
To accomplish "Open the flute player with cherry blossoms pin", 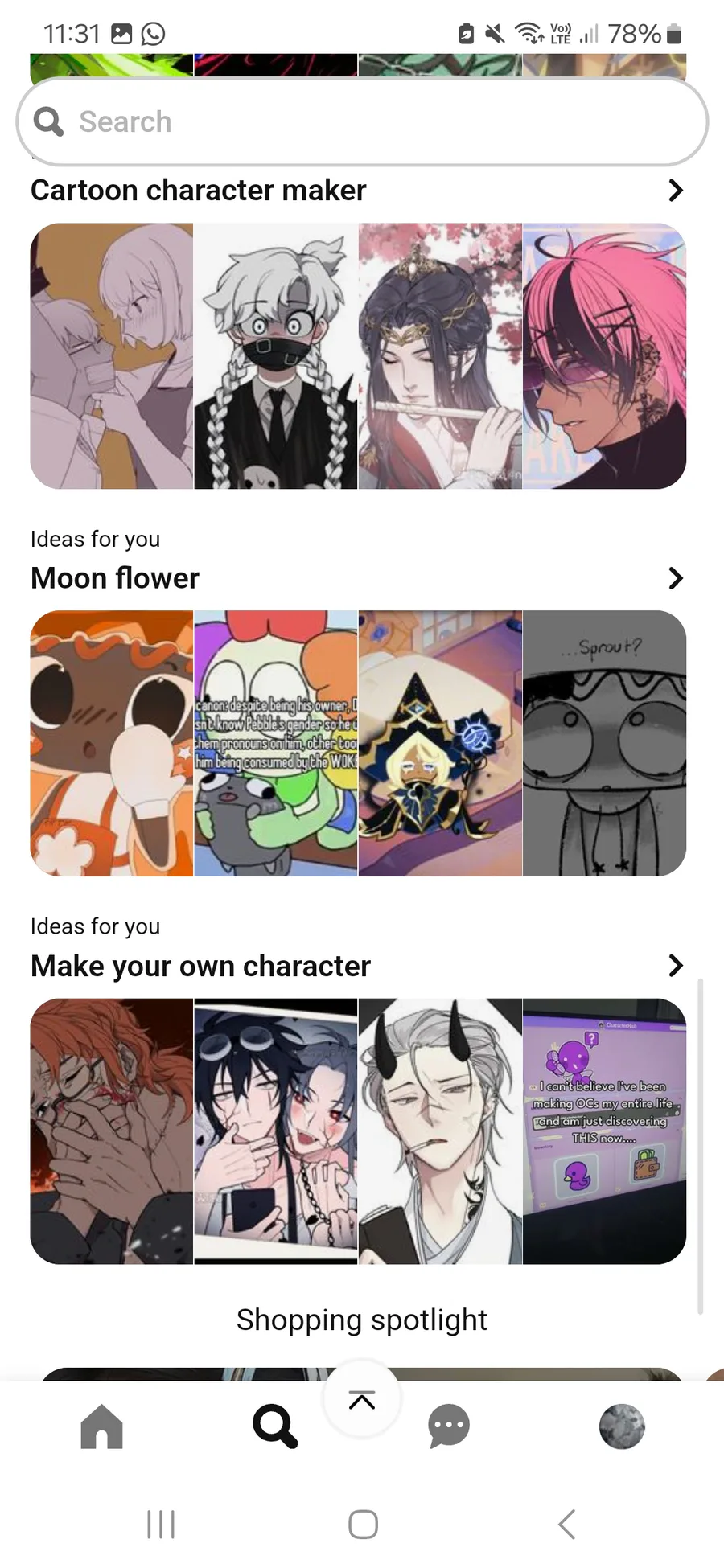I will tap(440, 356).
